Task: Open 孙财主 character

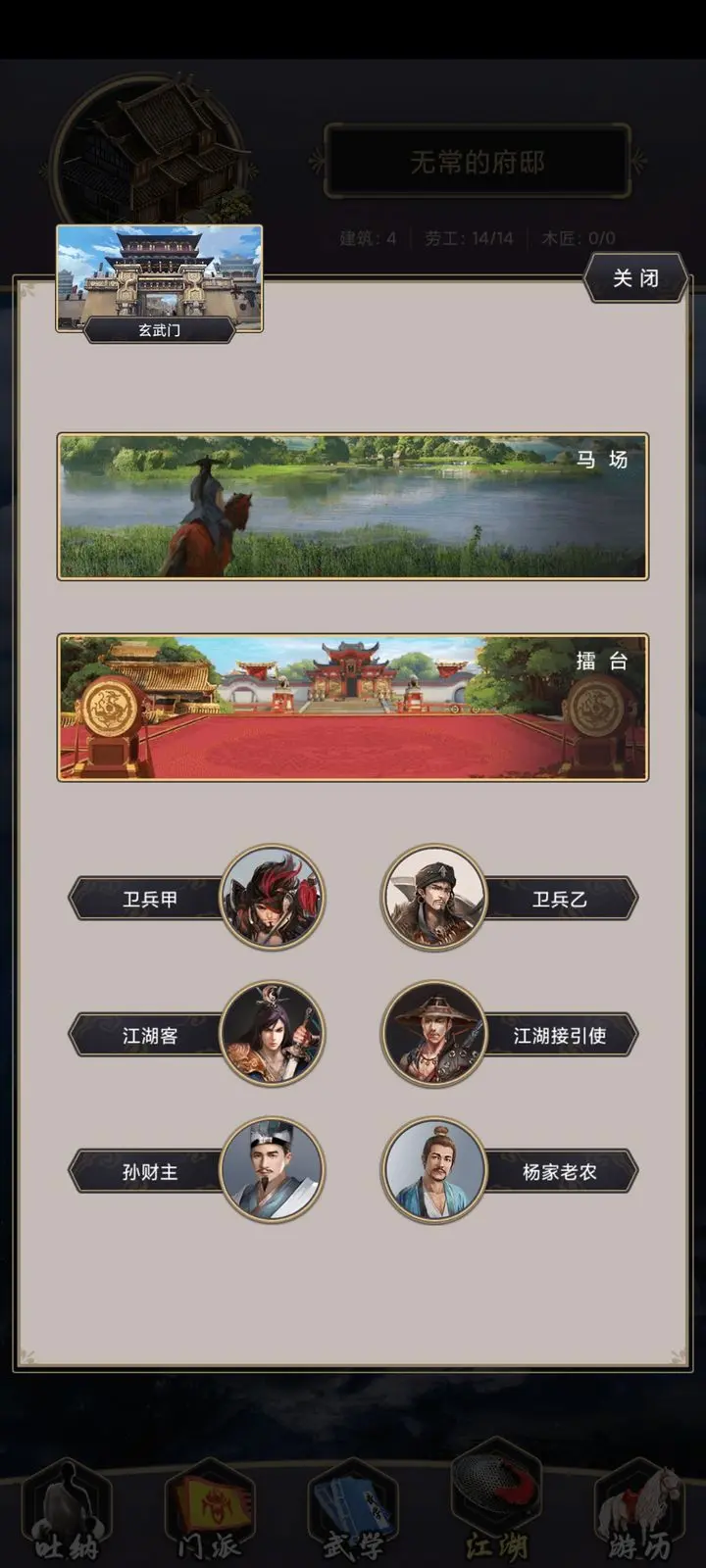Action: tap(196, 1170)
